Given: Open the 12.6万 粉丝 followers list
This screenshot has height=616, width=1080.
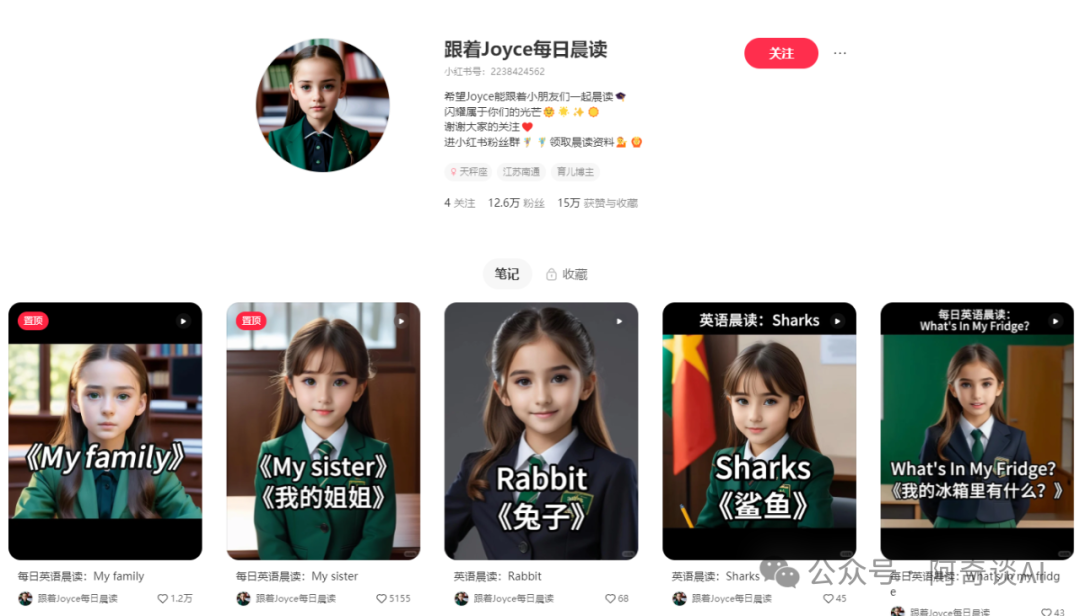Looking at the screenshot, I should click(516, 203).
